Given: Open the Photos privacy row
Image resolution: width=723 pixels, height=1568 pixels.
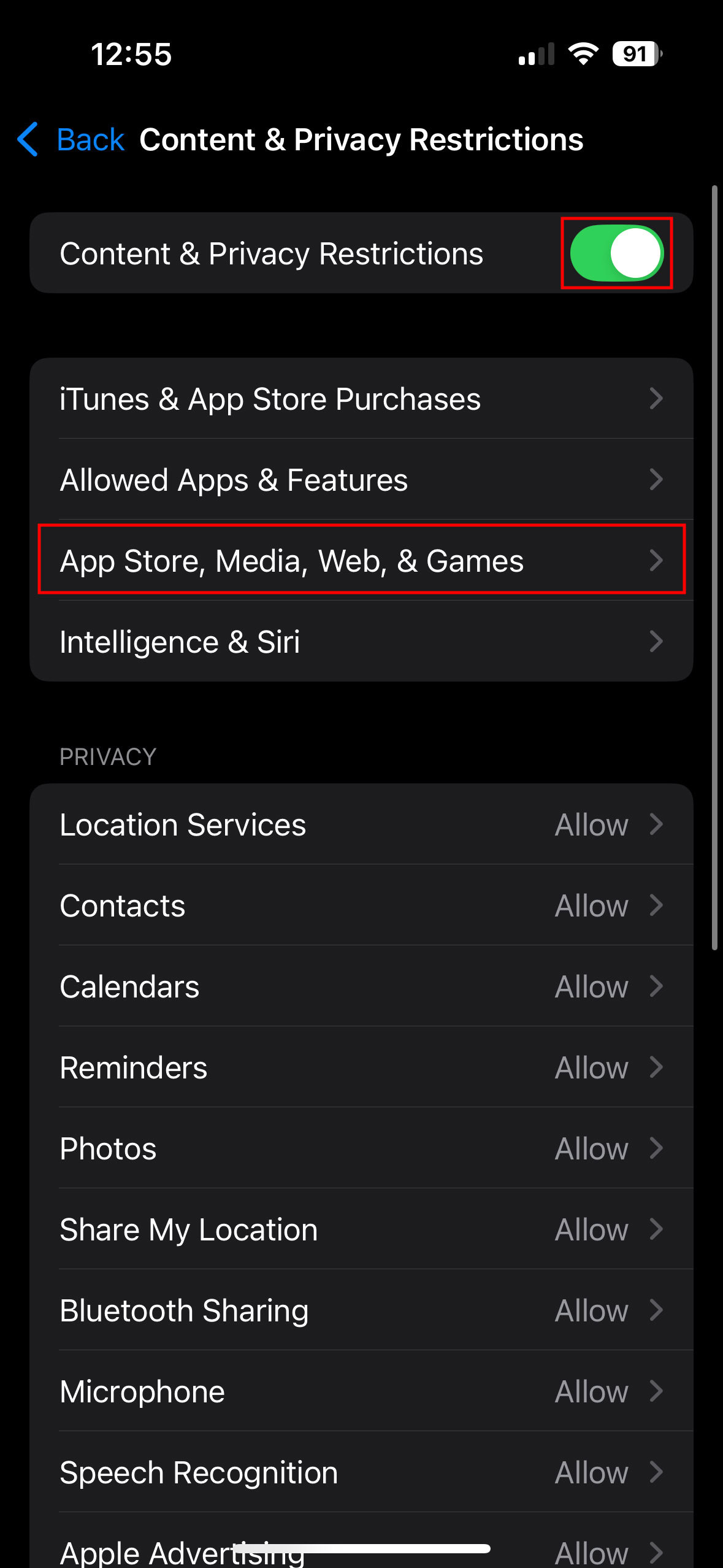Looking at the screenshot, I should (361, 1148).
